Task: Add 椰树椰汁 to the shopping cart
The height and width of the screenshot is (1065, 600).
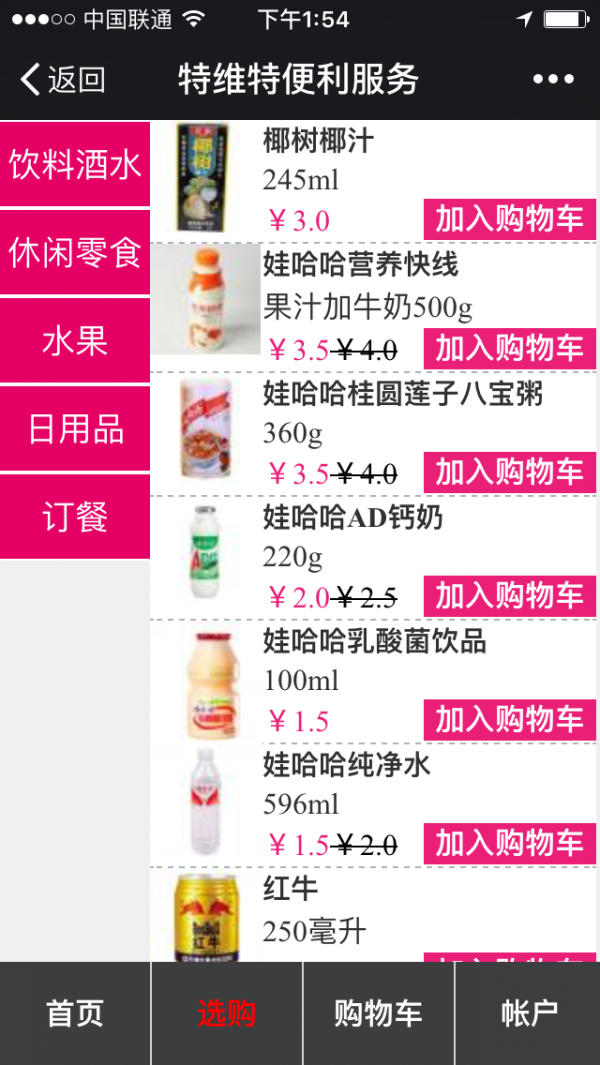Action: 509,219
